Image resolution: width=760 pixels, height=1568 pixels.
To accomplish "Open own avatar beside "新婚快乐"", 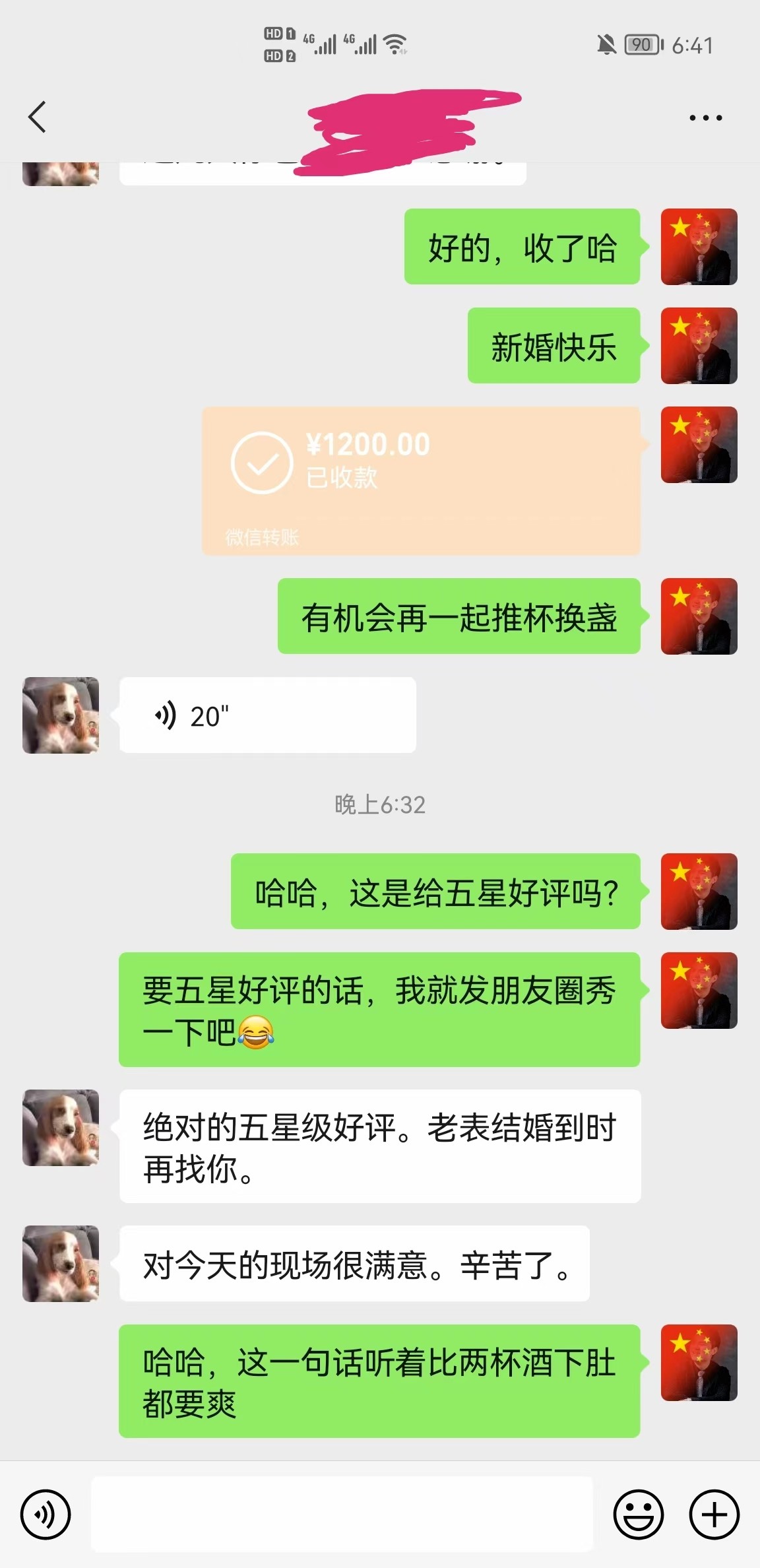I will [x=699, y=346].
